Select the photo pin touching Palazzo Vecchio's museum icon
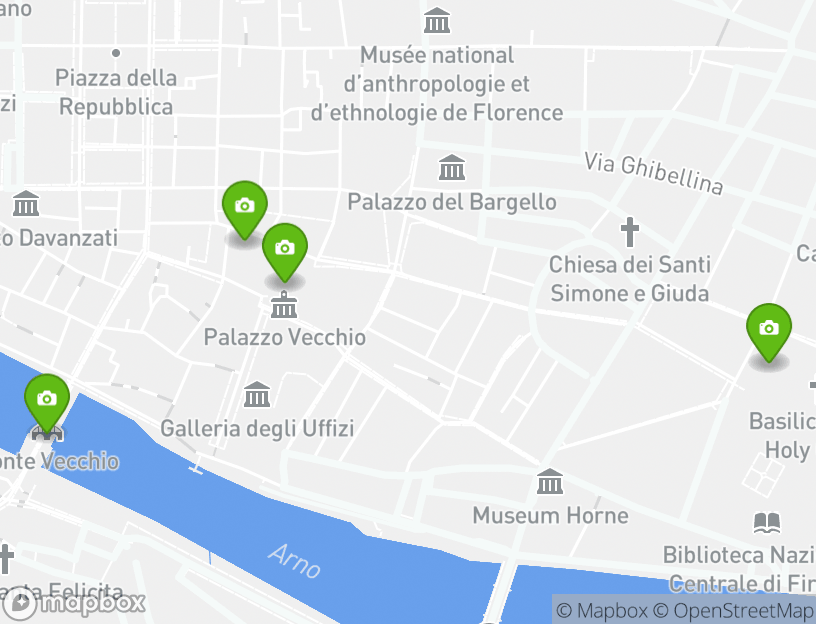The image size is (816, 624). click(x=285, y=248)
